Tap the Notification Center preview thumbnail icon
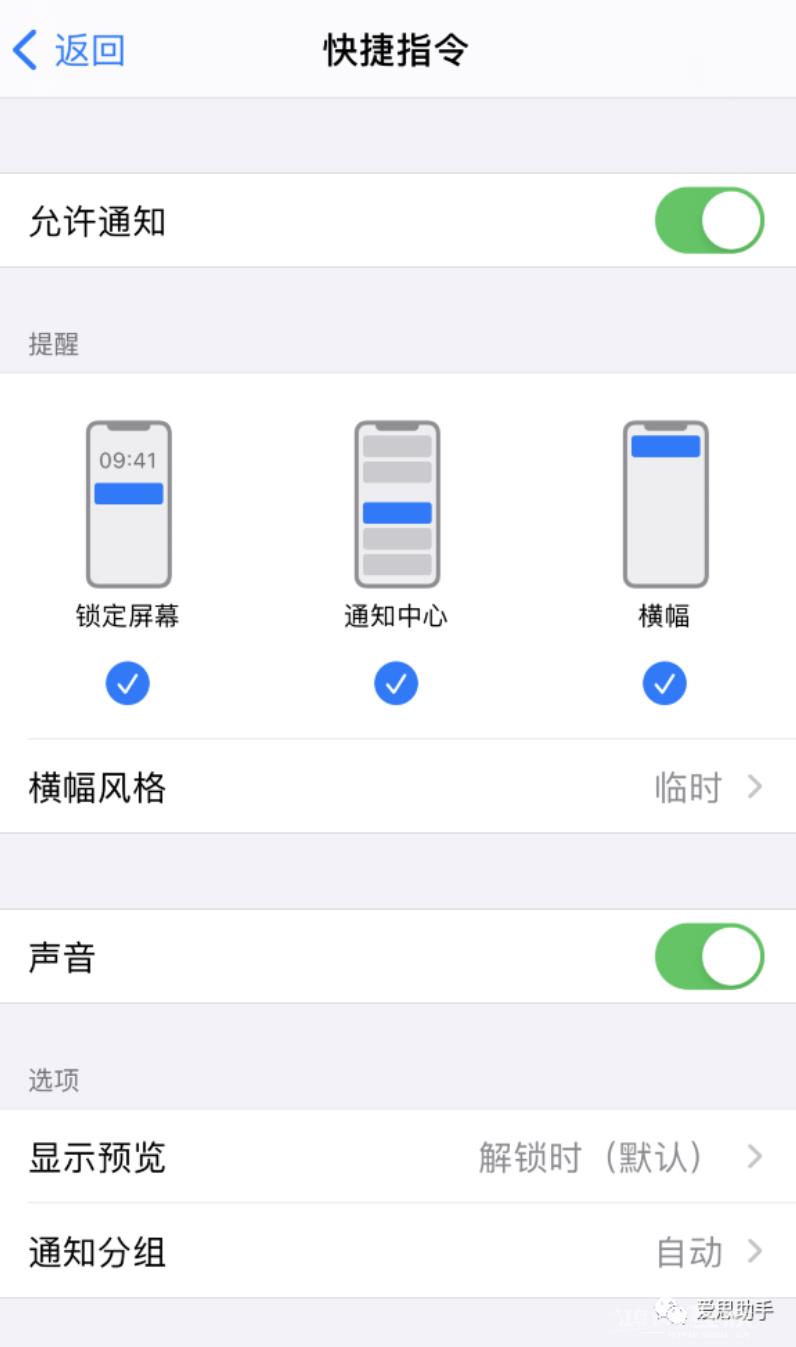Screen dimensions: 796x1347 click(396, 503)
